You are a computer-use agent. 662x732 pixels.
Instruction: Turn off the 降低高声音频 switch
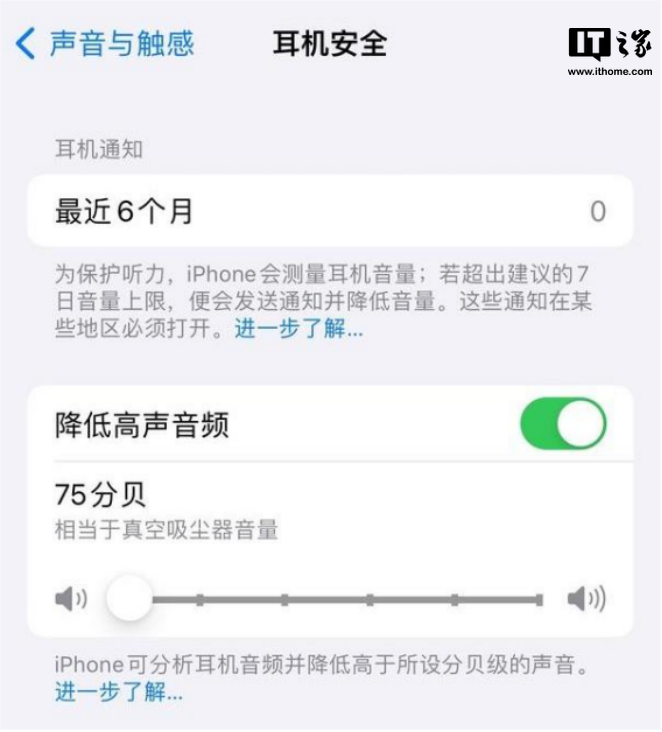pyautogui.click(x=563, y=424)
